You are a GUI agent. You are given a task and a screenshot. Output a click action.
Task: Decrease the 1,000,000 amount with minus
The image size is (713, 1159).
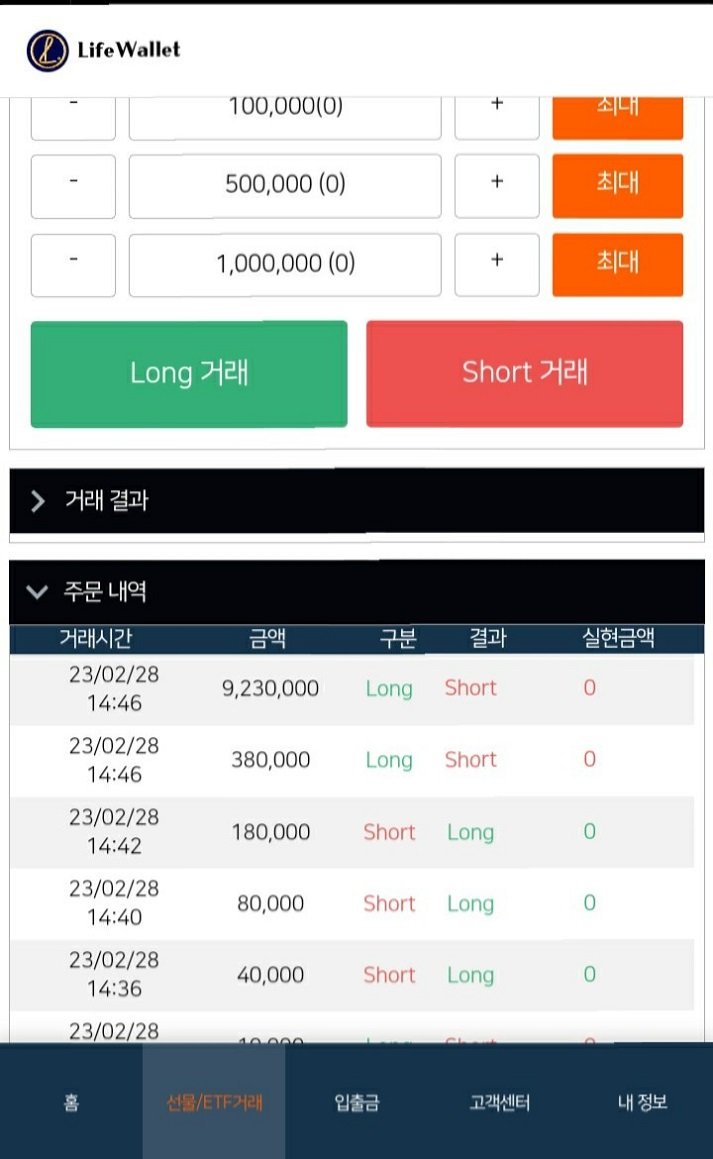pos(73,264)
